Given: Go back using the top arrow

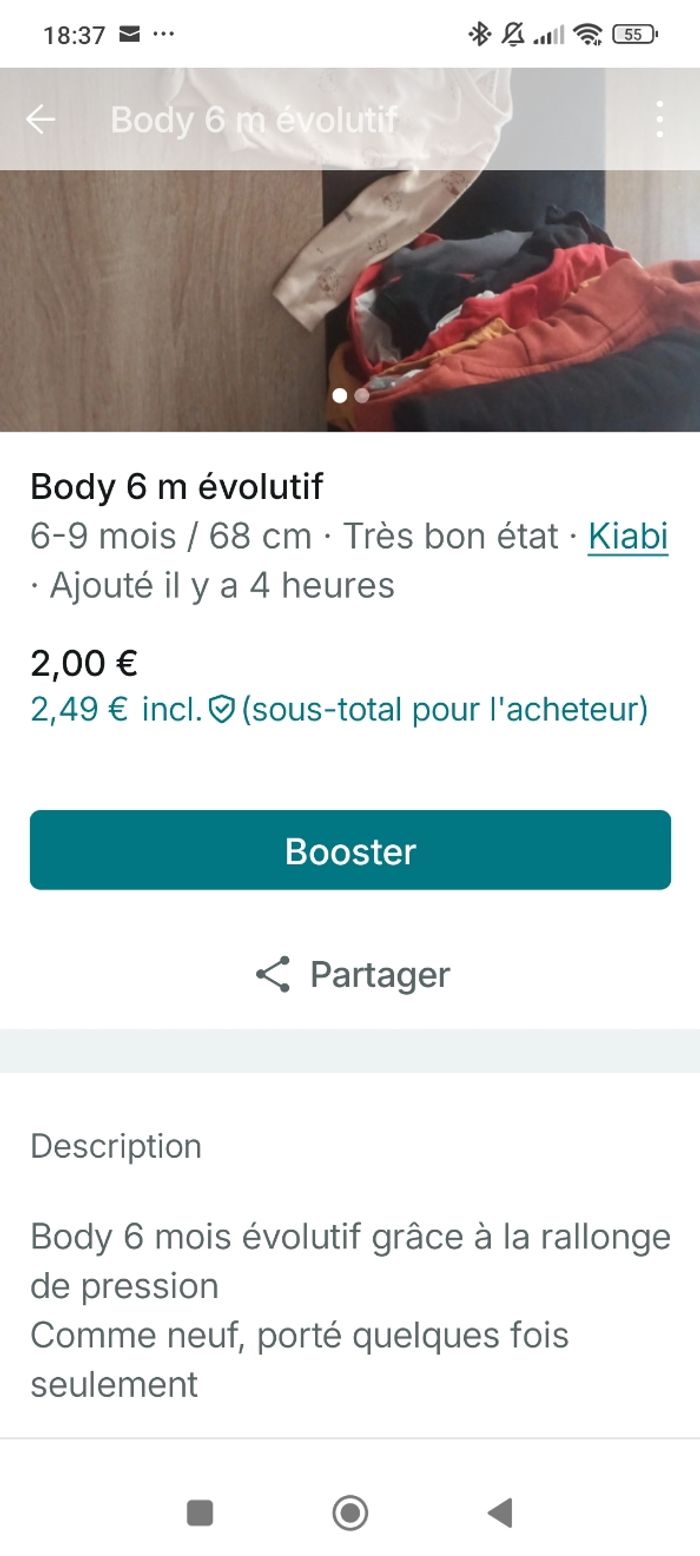Looking at the screenshot, I should [x=40, y=120].
